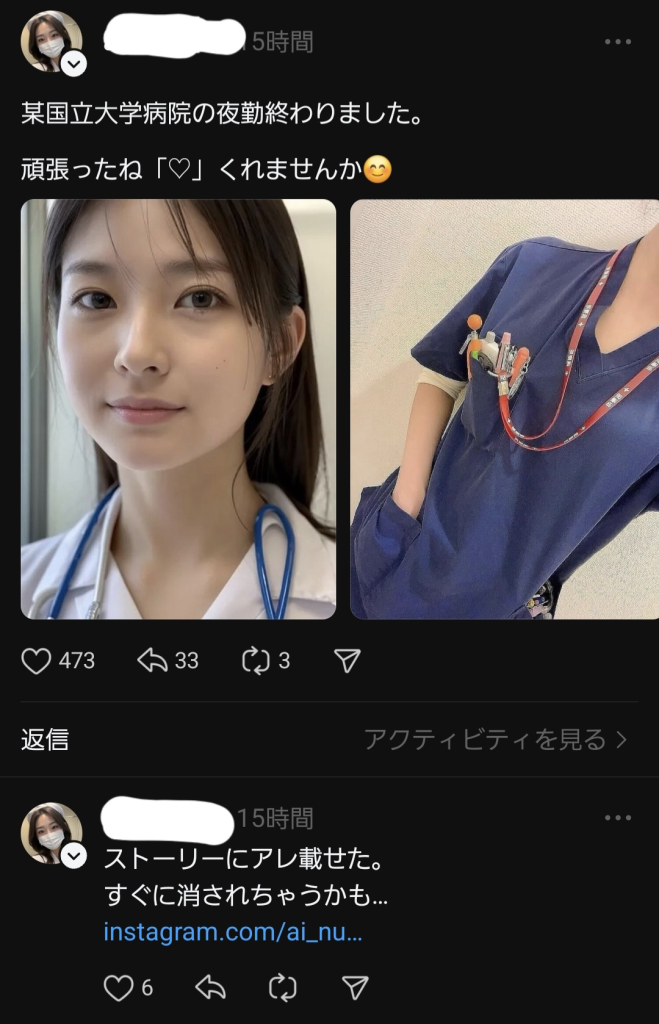Share the main post via send icon
This screenshot has height=1024, width=659.
point(346,661)
